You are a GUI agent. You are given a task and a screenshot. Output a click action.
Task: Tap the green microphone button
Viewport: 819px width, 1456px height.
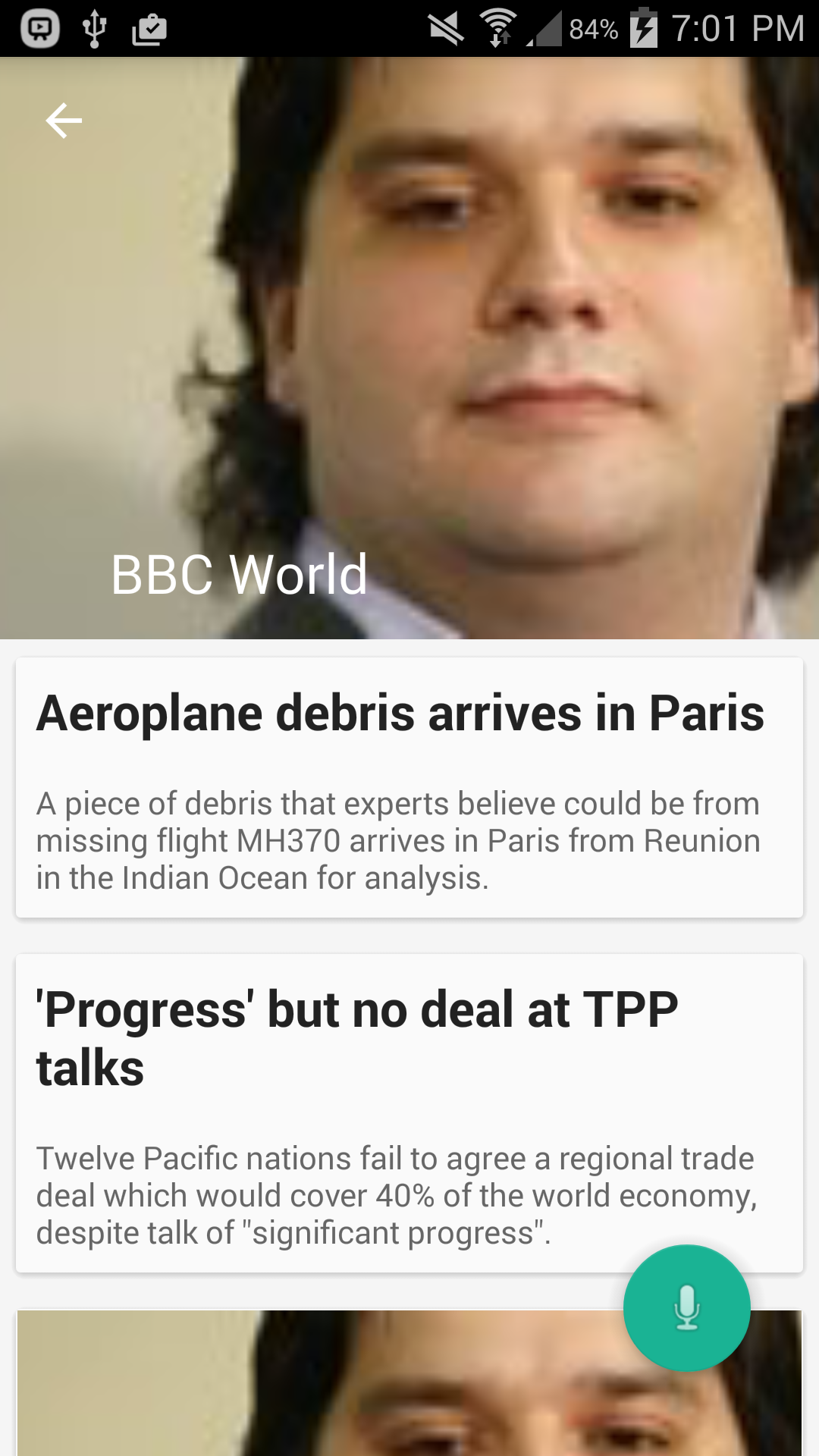(686, 1307)
